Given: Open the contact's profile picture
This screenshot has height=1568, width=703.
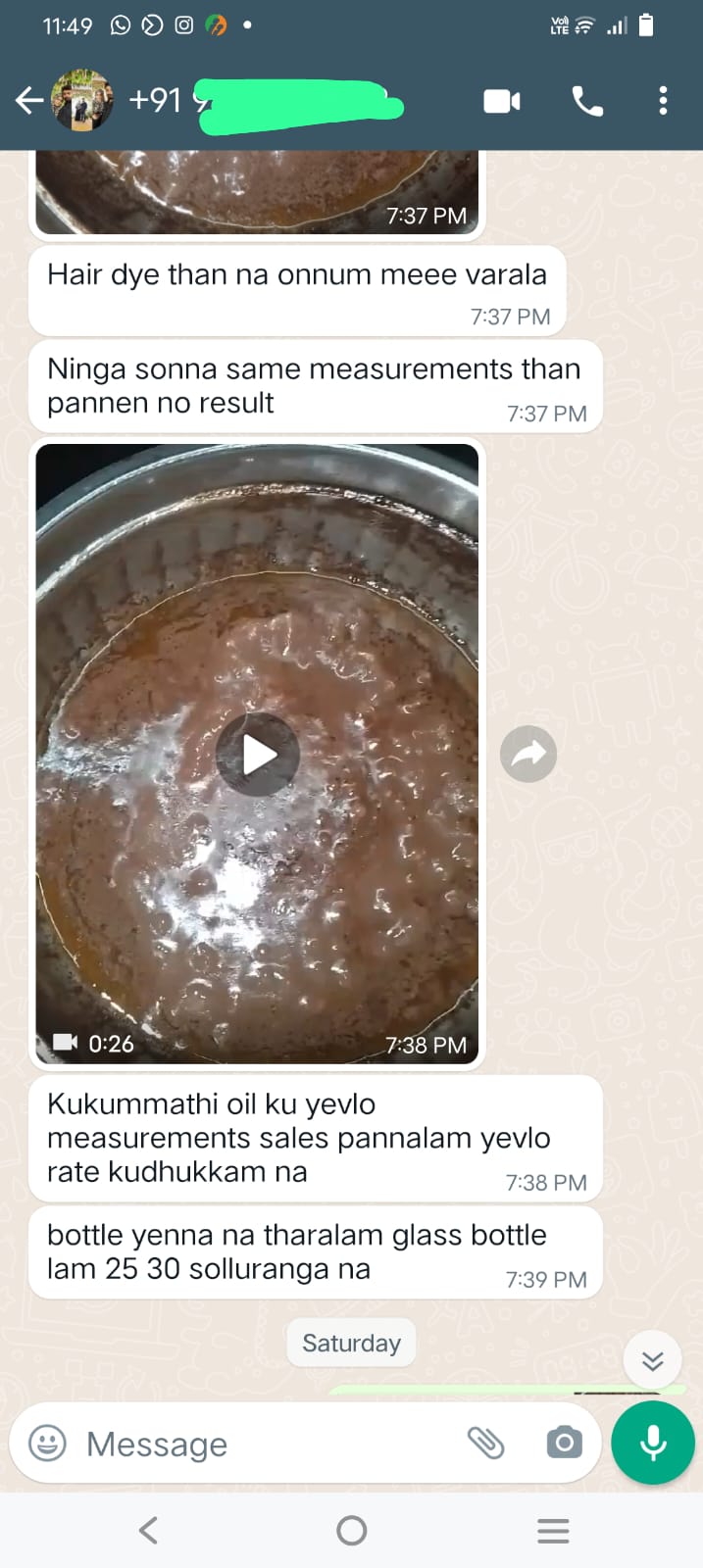Looking at the screenshot, I should 82,100.
